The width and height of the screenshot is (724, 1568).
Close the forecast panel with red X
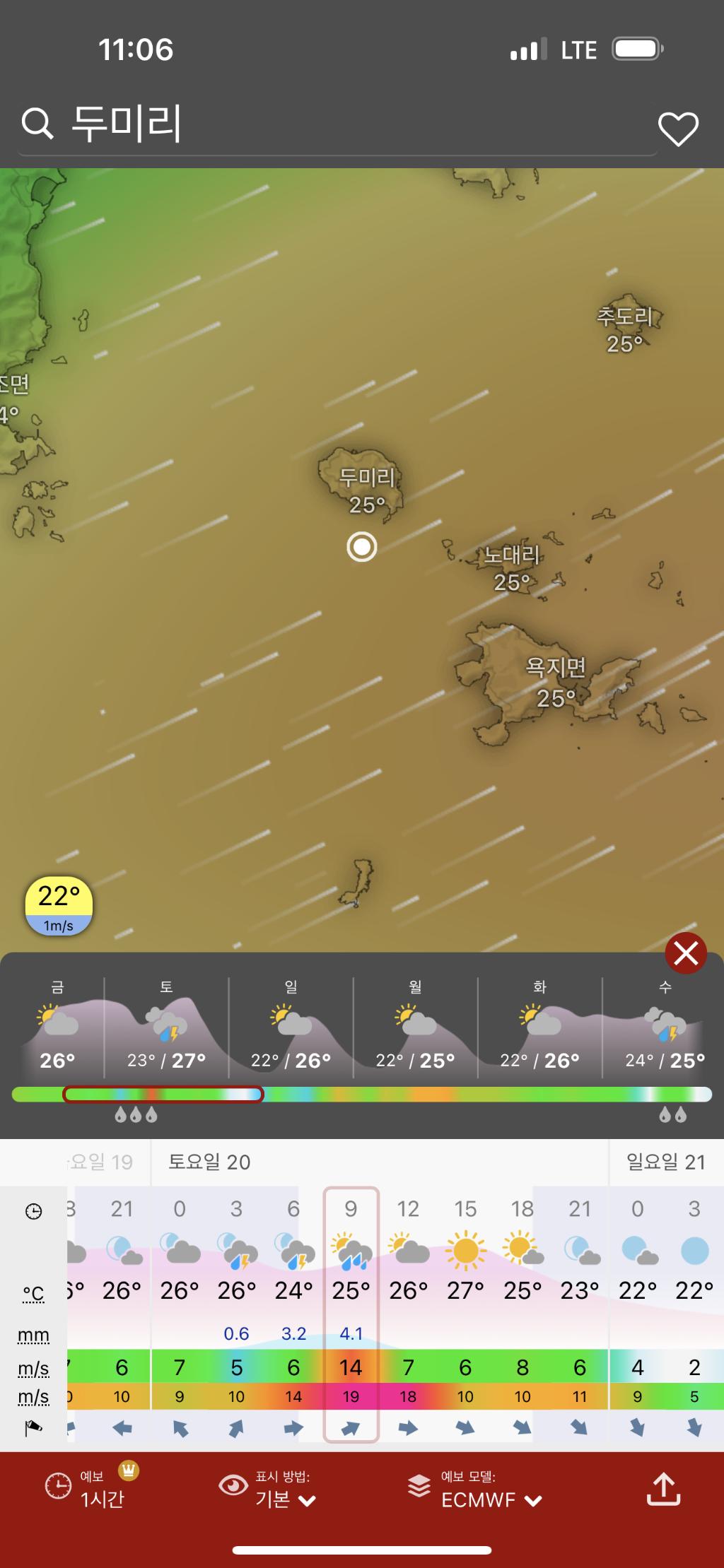tap(685, 953)
